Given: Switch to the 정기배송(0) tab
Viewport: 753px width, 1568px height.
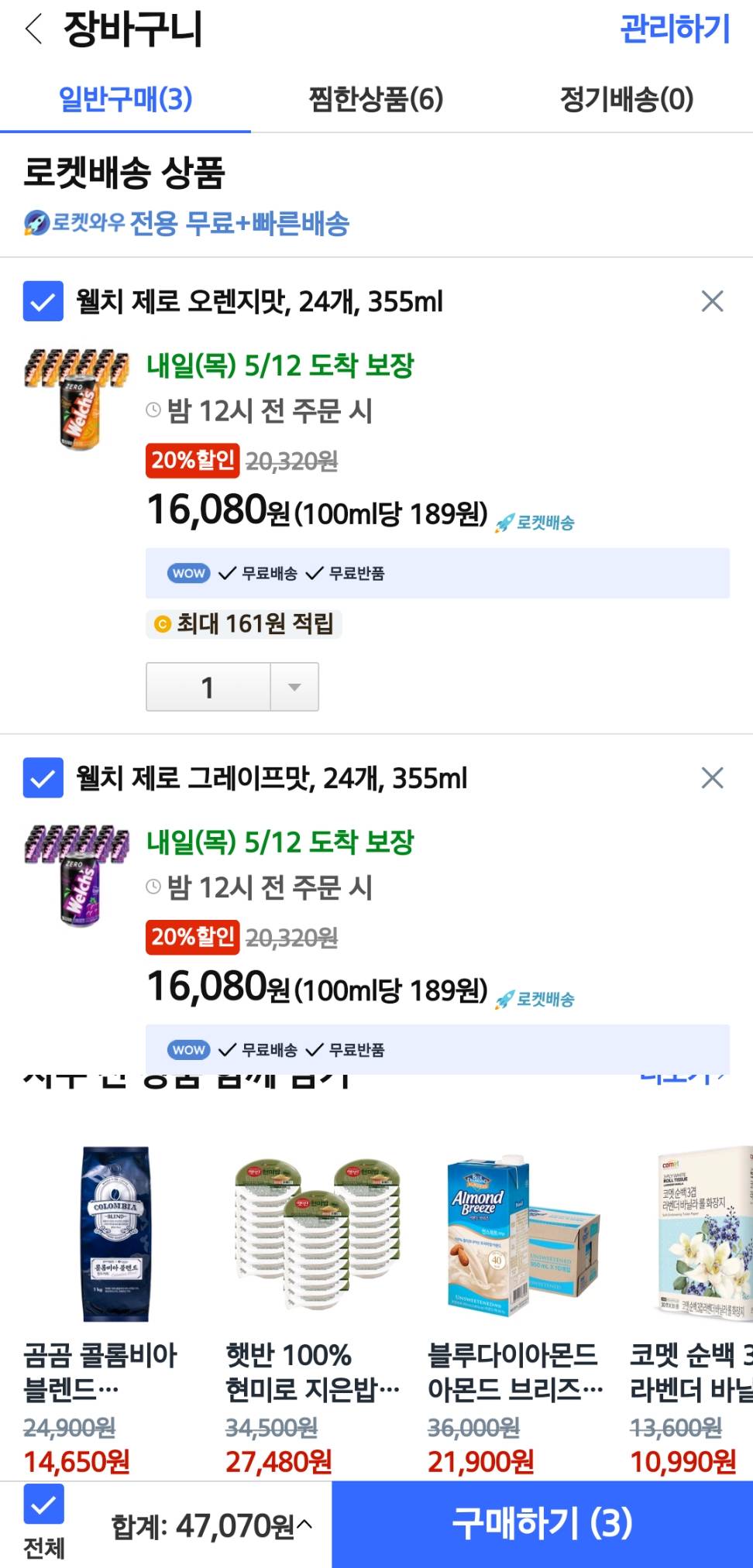Looking at the screenshot, I should point(626,99).
